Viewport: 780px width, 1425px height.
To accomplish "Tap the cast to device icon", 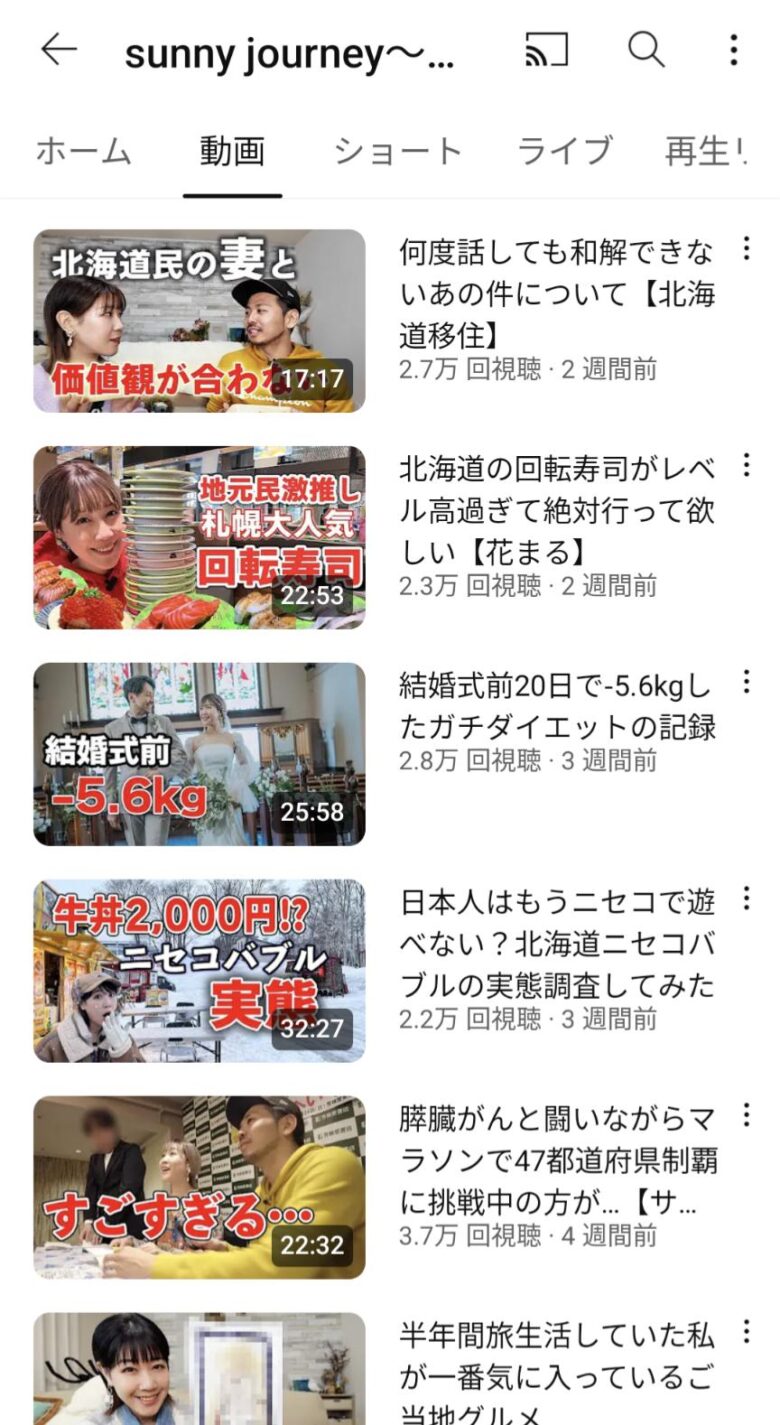I will (546, 50).
